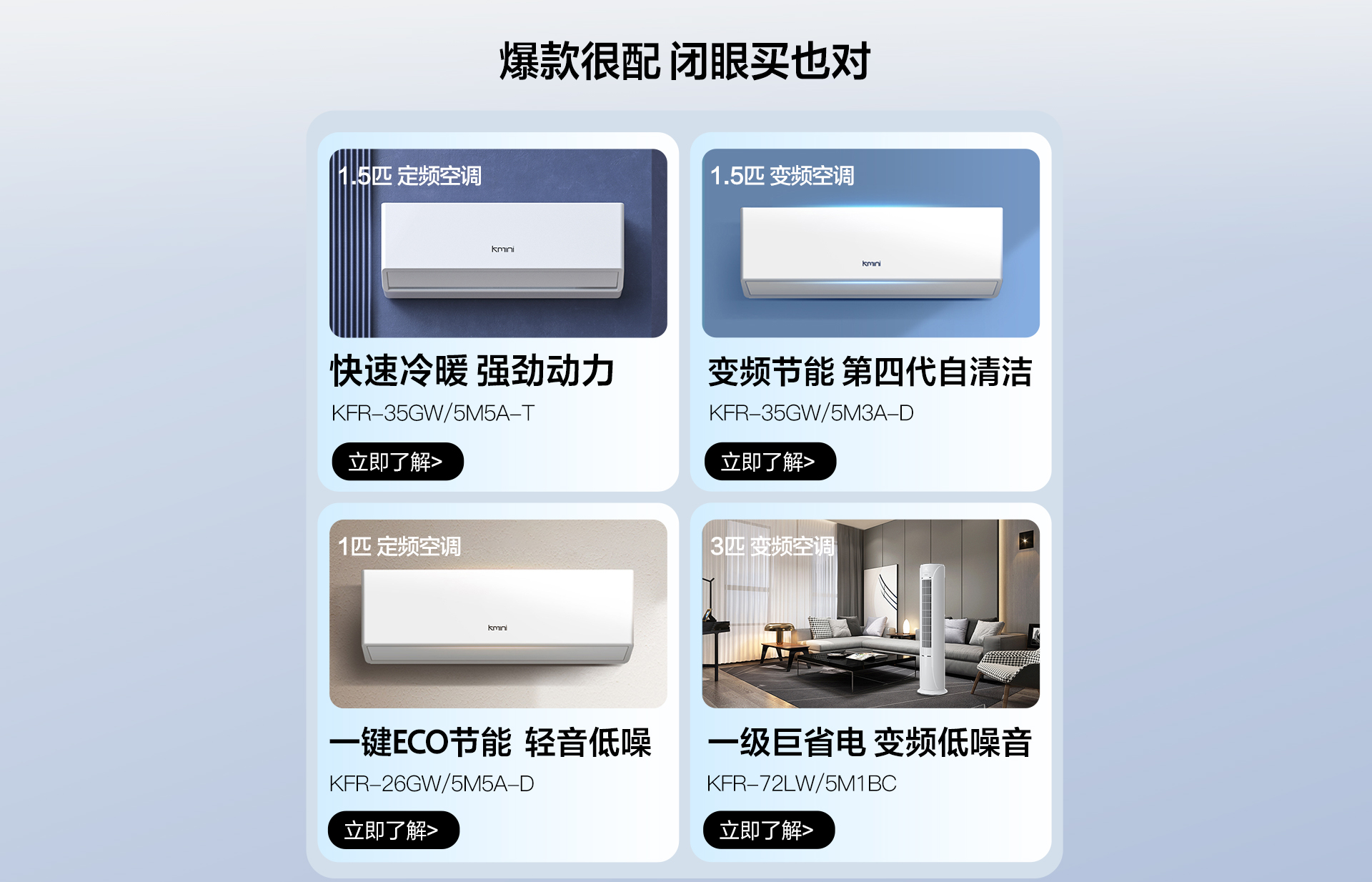Tap 立即了解 under KFR-35GW/5M3A-D
The height and width of the screenshot is (882, 1372).
click(x=770, y=462)
